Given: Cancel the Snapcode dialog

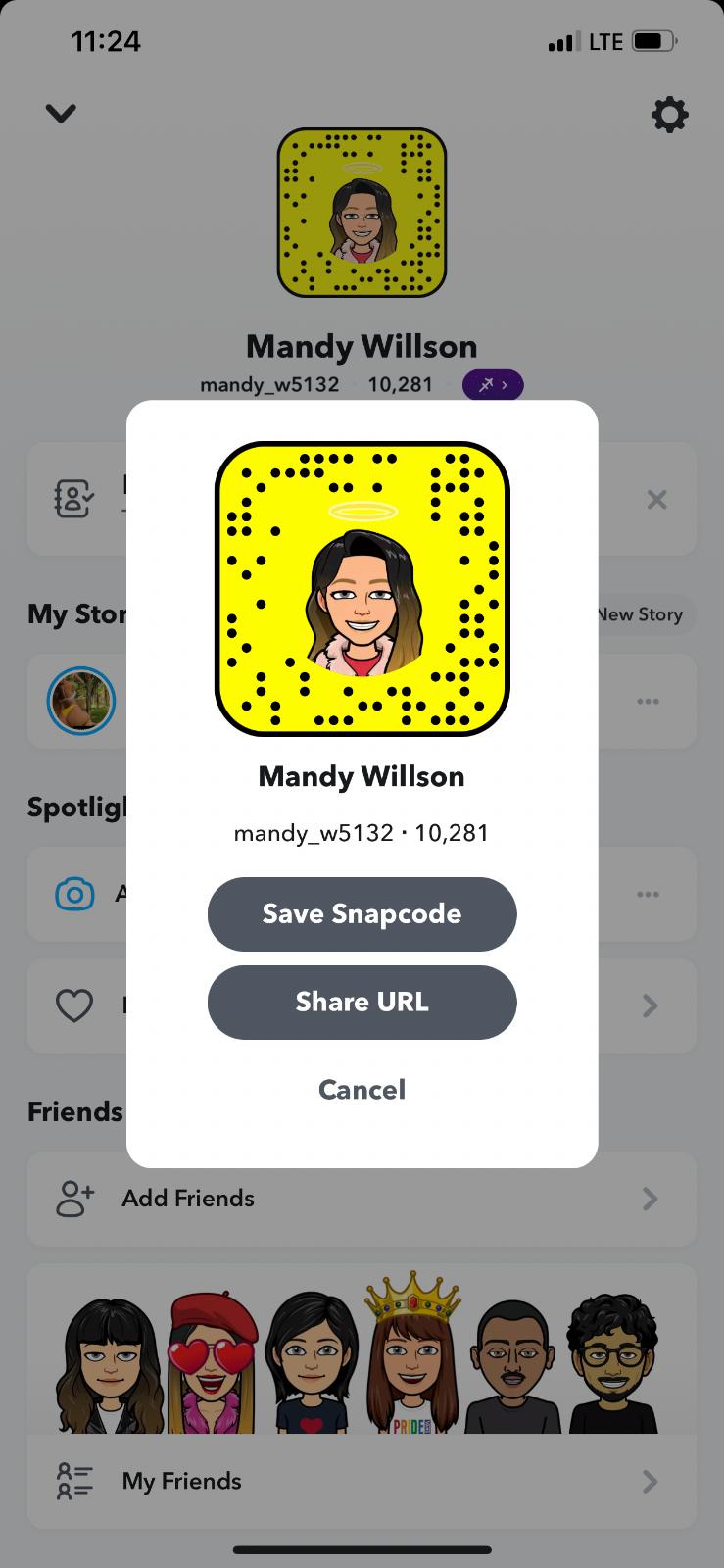Looking at the screenshot, I should [x=362, y=1090].
